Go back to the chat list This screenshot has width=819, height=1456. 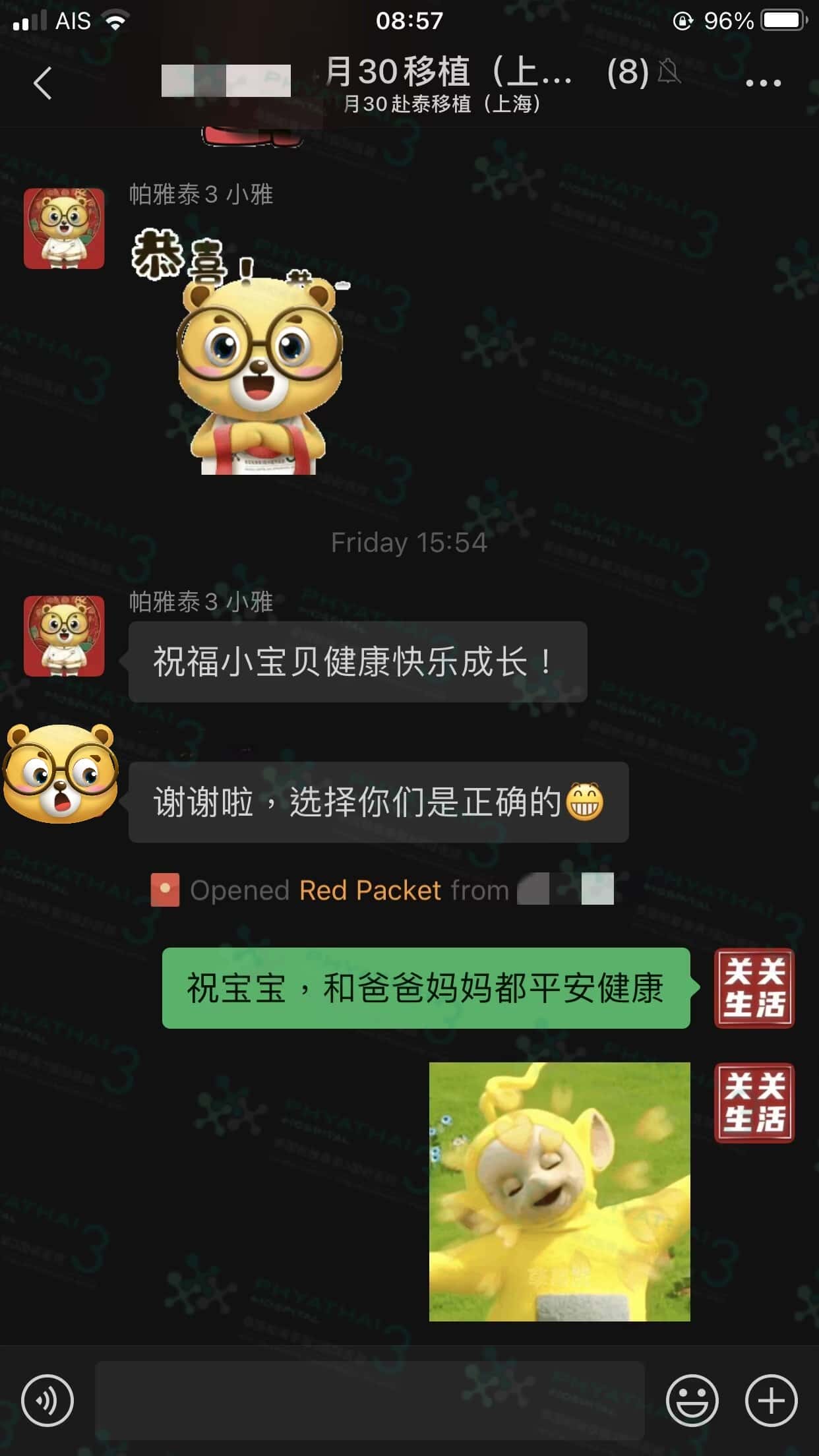pyautogui.click(x=43, y=84)
